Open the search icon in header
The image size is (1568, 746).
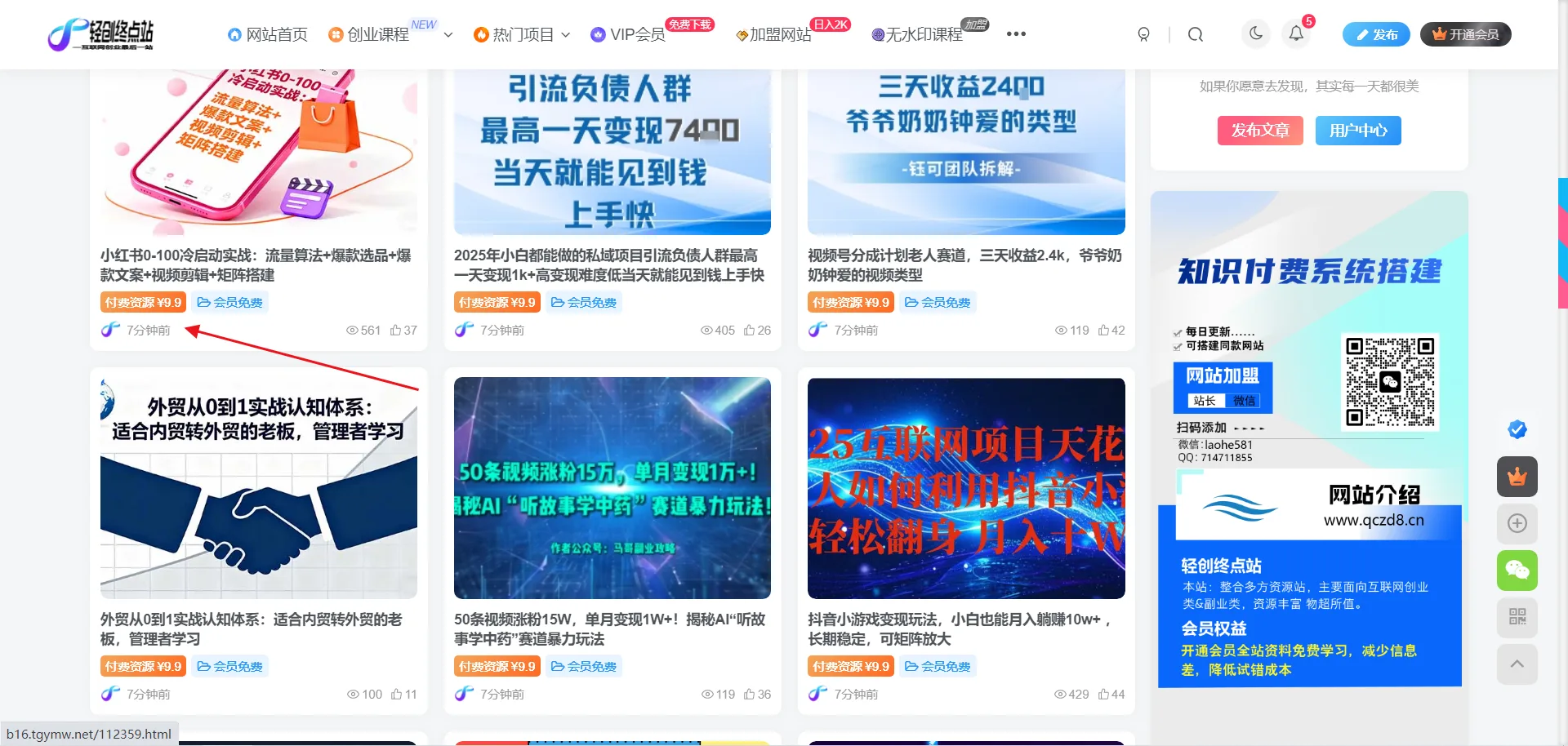(1196, 34)
